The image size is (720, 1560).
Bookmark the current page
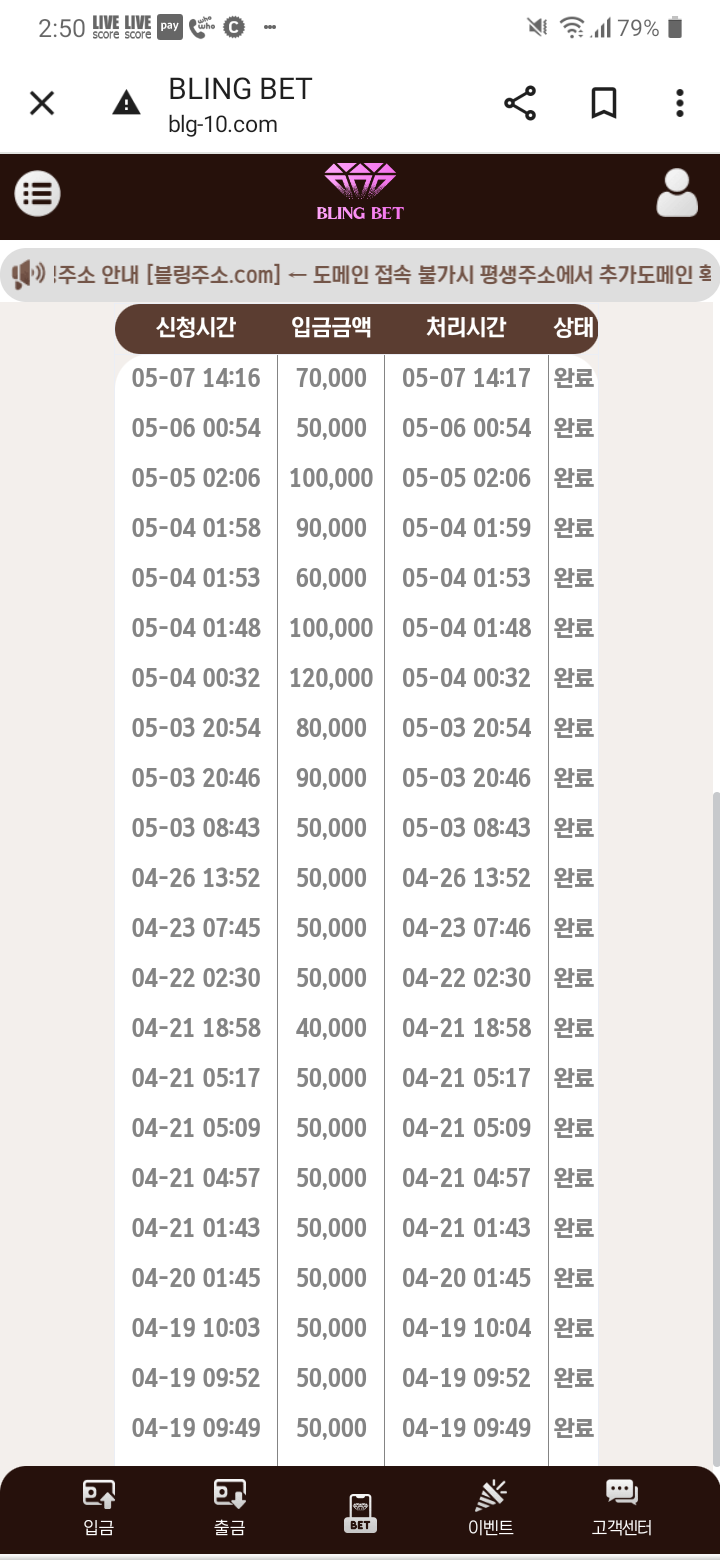tap(604, 103)
